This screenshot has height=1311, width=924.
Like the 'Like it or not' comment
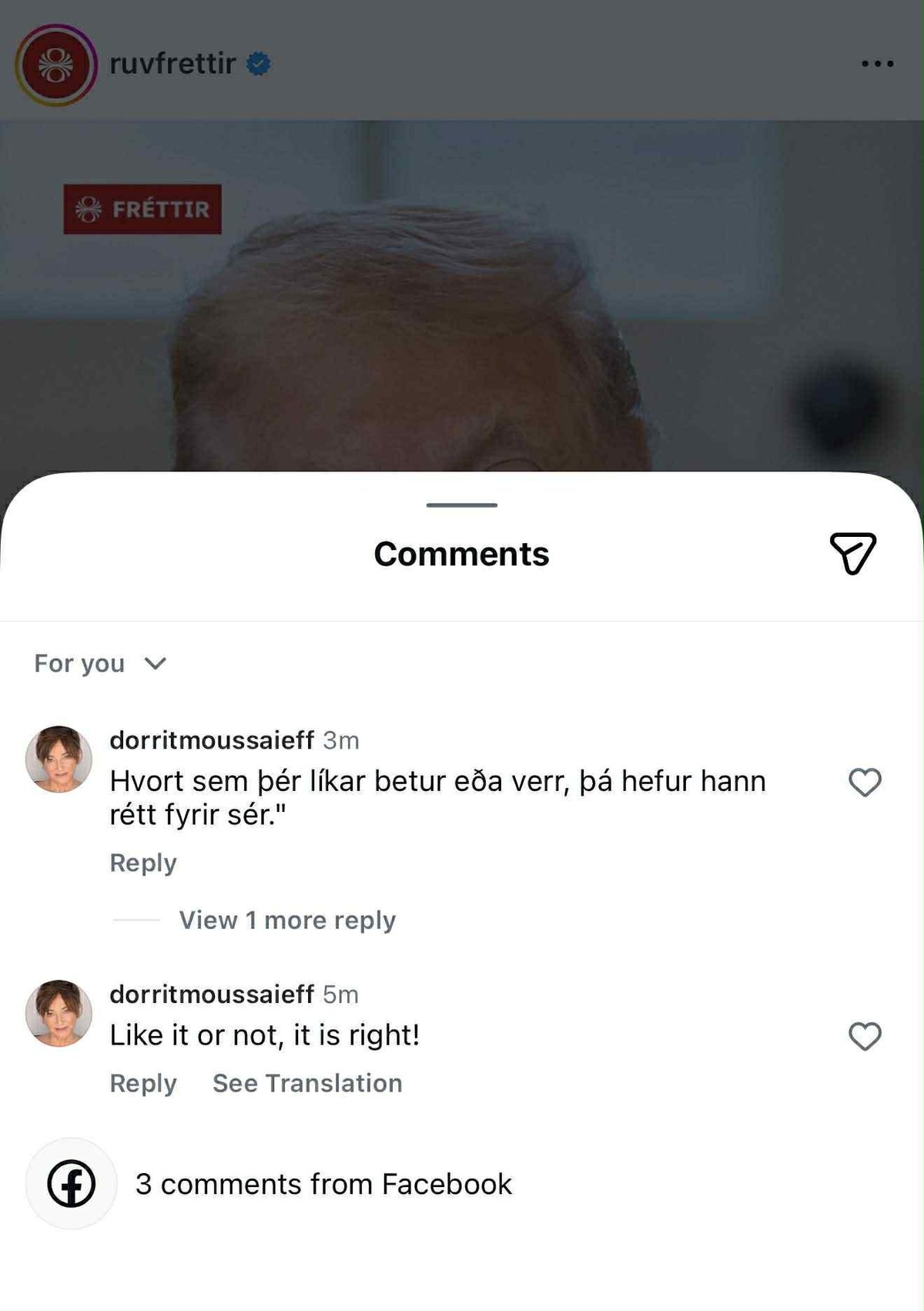[x=864, y=1037]
